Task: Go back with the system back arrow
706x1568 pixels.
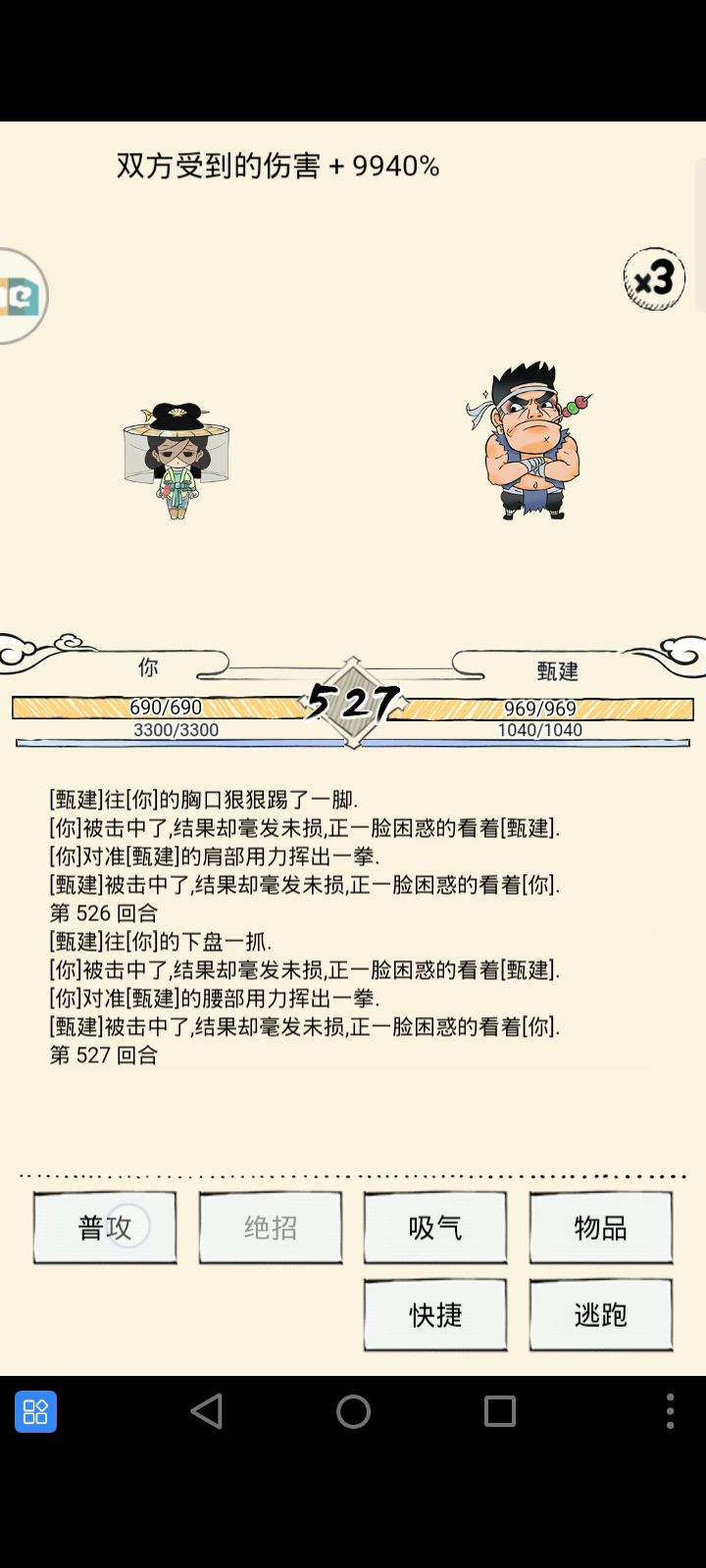Action: [x=207, y=1411]
